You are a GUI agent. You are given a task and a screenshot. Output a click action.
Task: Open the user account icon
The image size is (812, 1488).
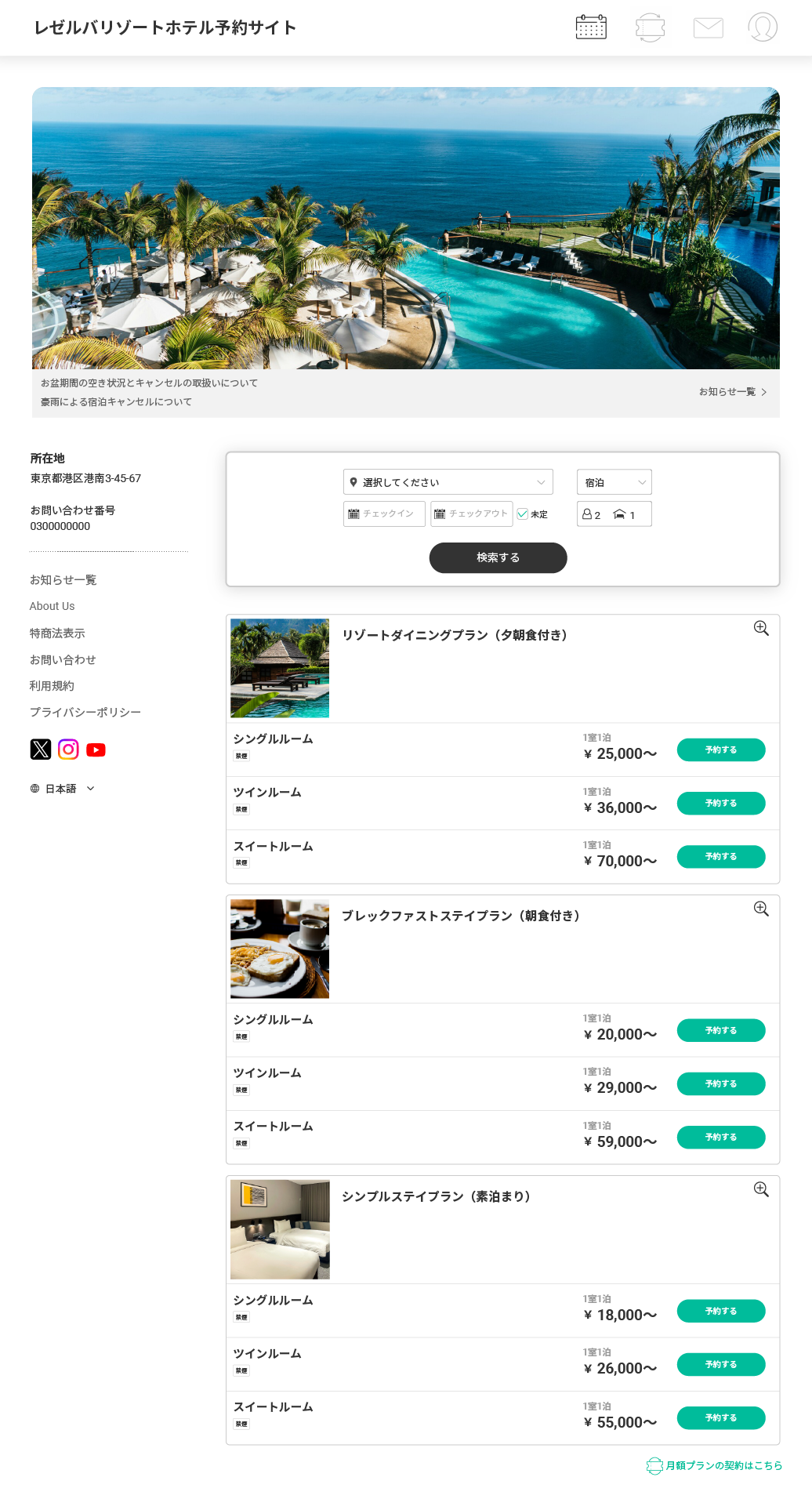[763, 27]
